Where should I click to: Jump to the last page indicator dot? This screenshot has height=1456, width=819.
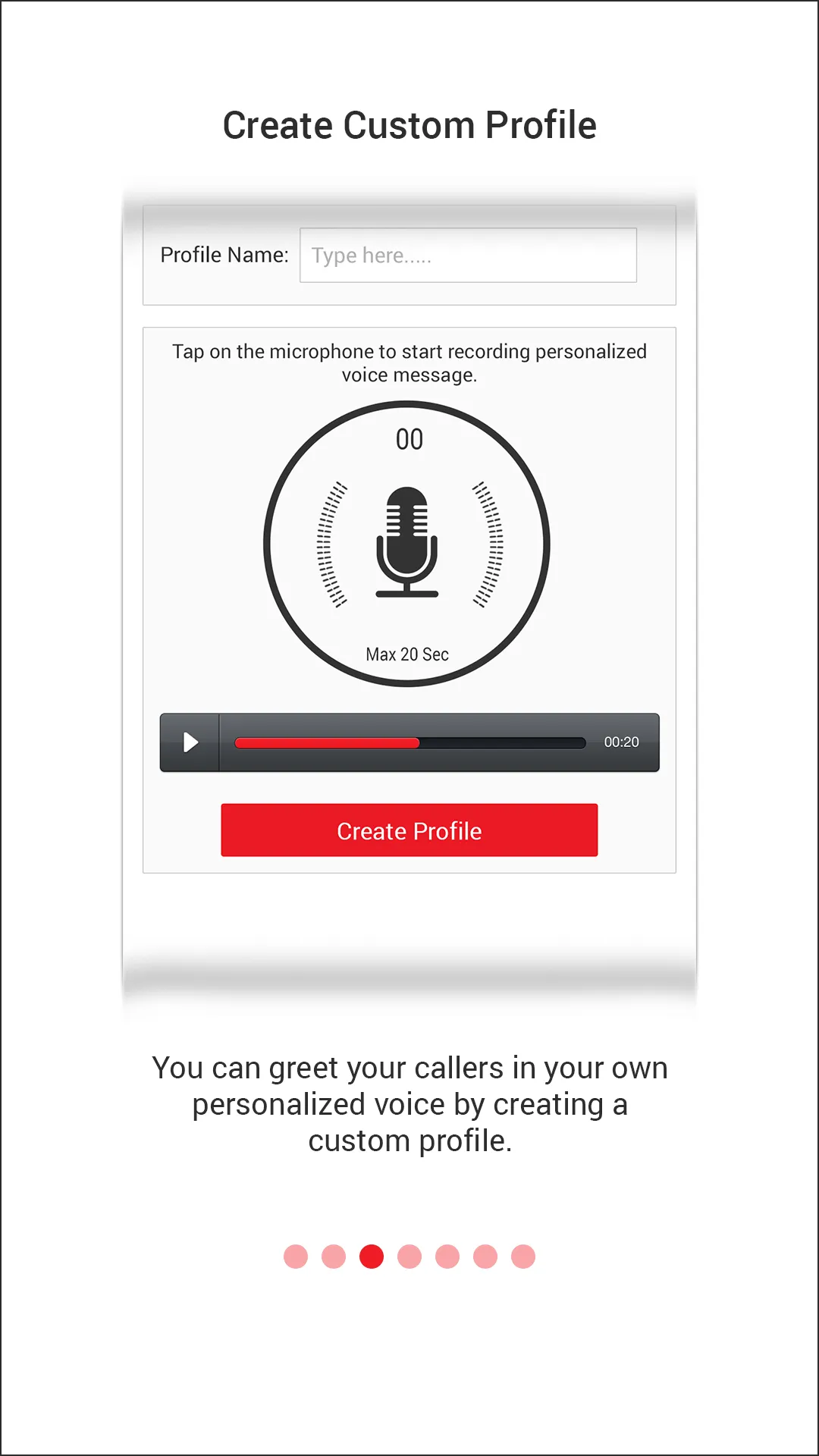point(523,1257)
